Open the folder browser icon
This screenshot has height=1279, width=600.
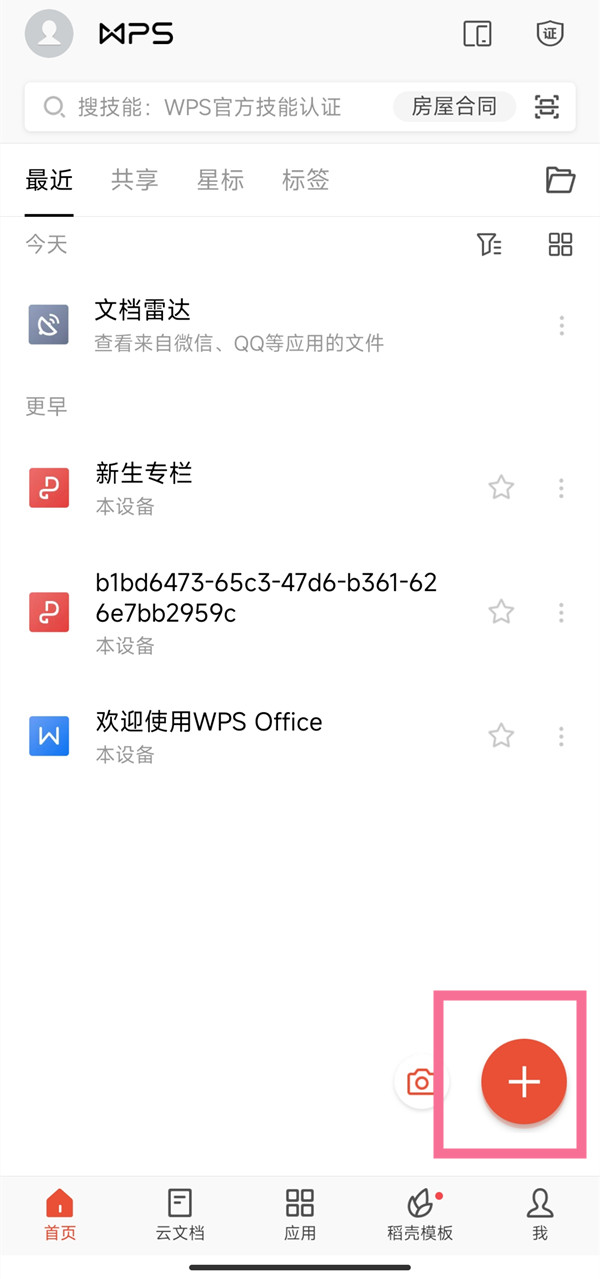(x=560, y=180)
